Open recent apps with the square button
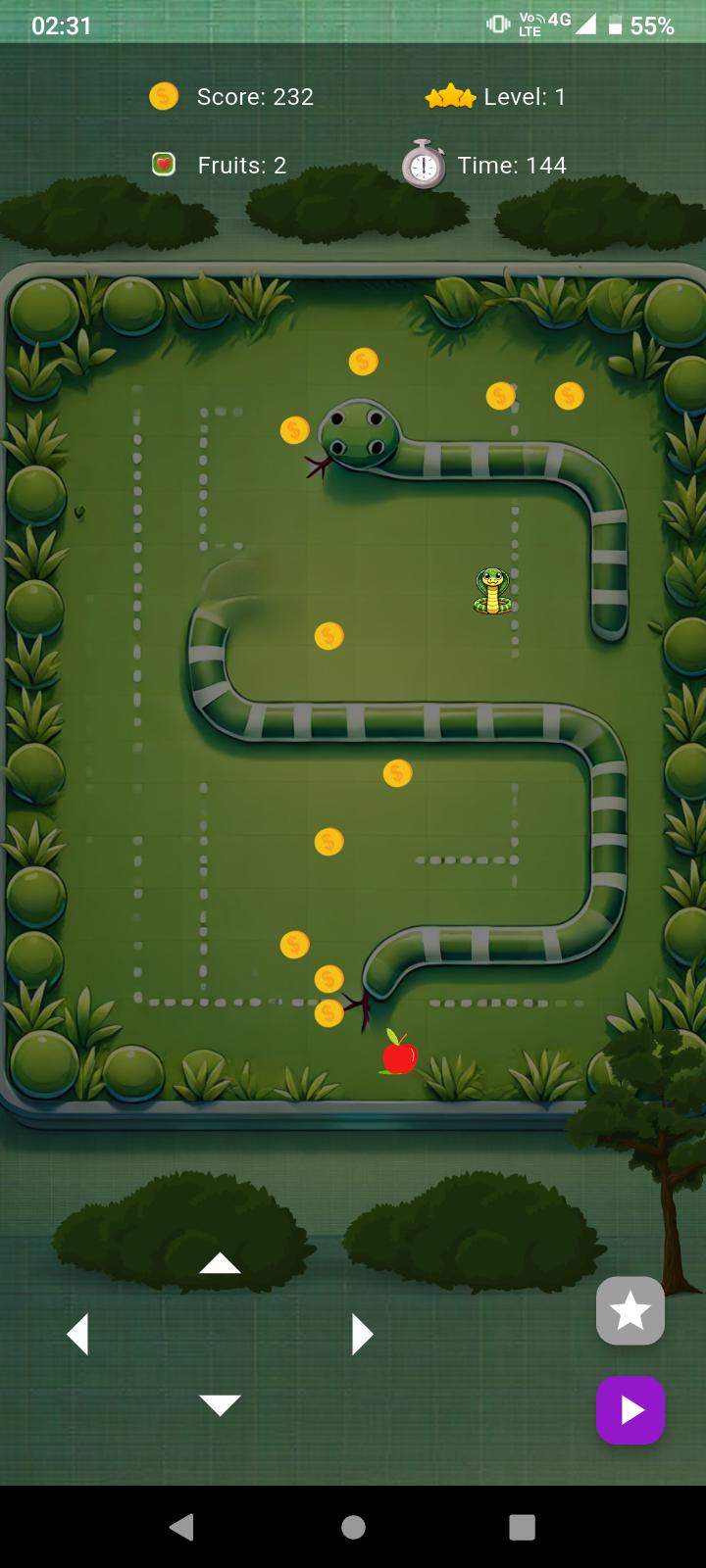 523,1526
